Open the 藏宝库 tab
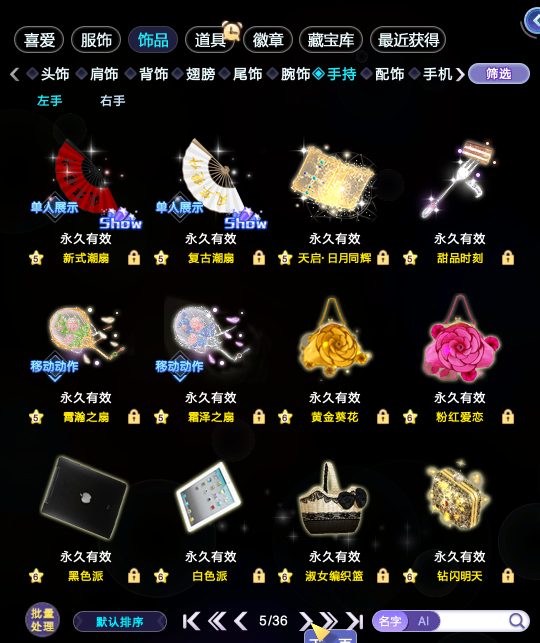 331,40
